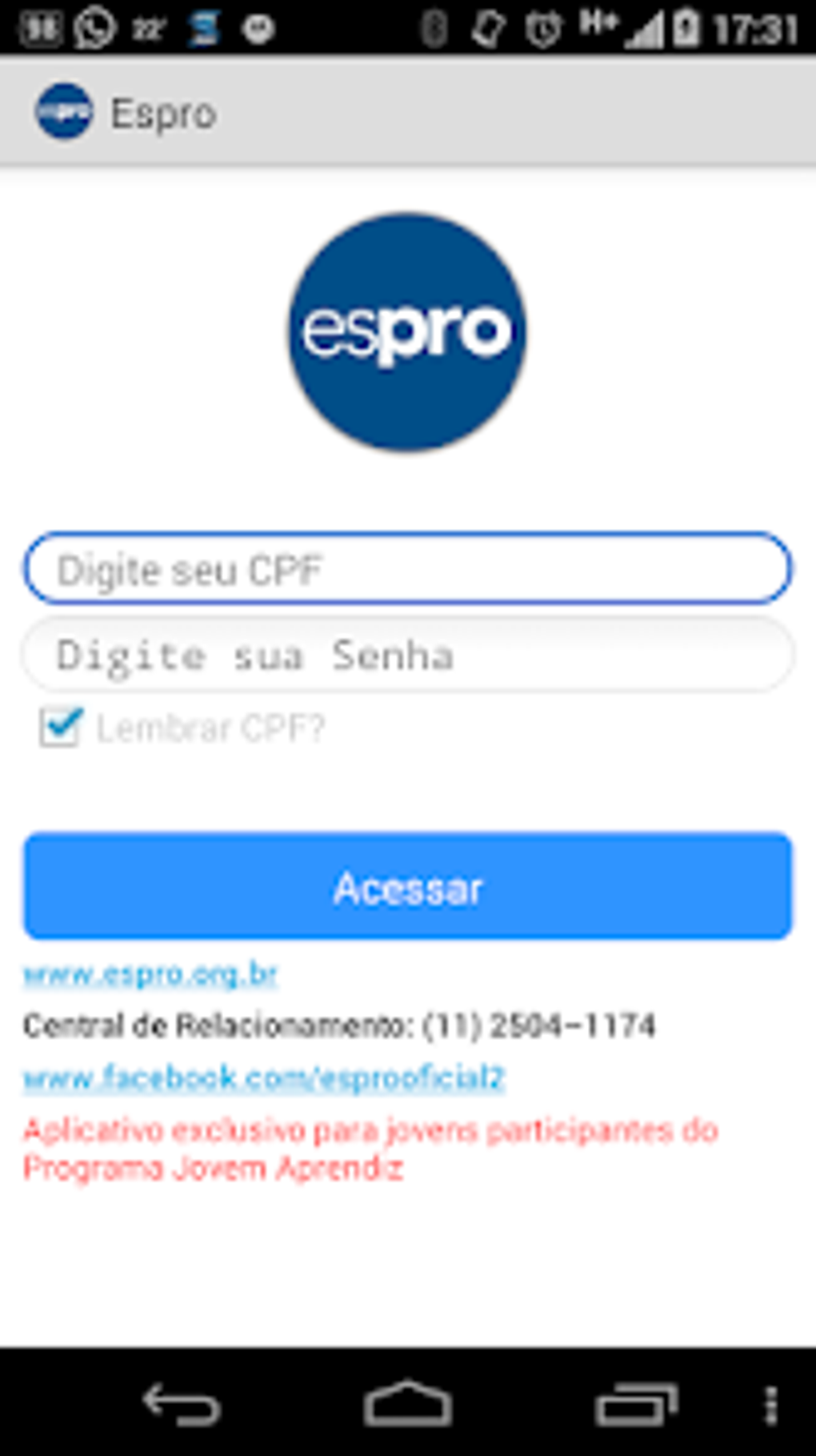Tap the "Digite seu CPF" field
Viewport: 816px width, 1456px height.
tap(407, 568)
